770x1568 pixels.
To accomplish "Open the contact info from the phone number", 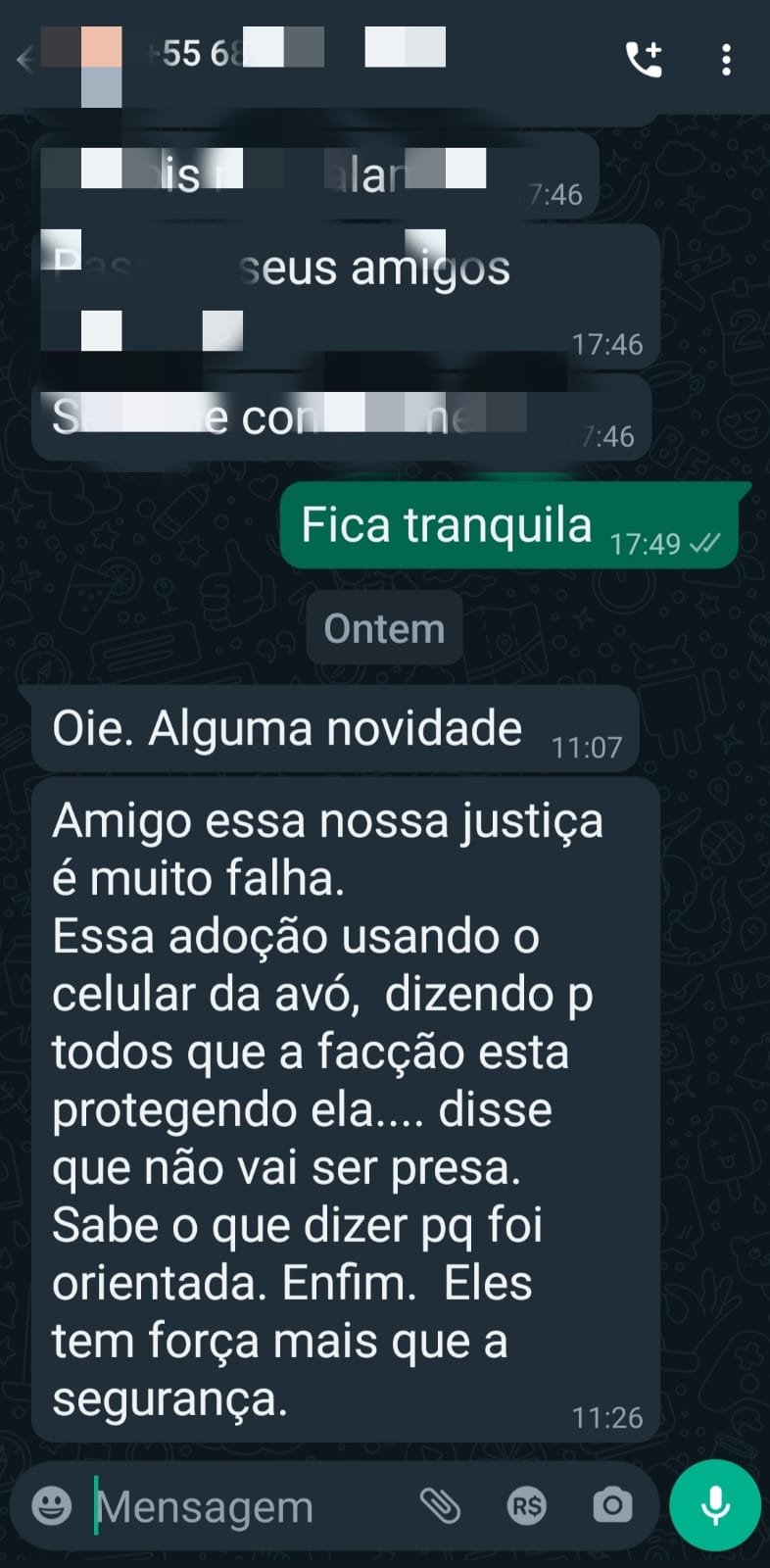I will pyautogui.click(x=294, y=53).
